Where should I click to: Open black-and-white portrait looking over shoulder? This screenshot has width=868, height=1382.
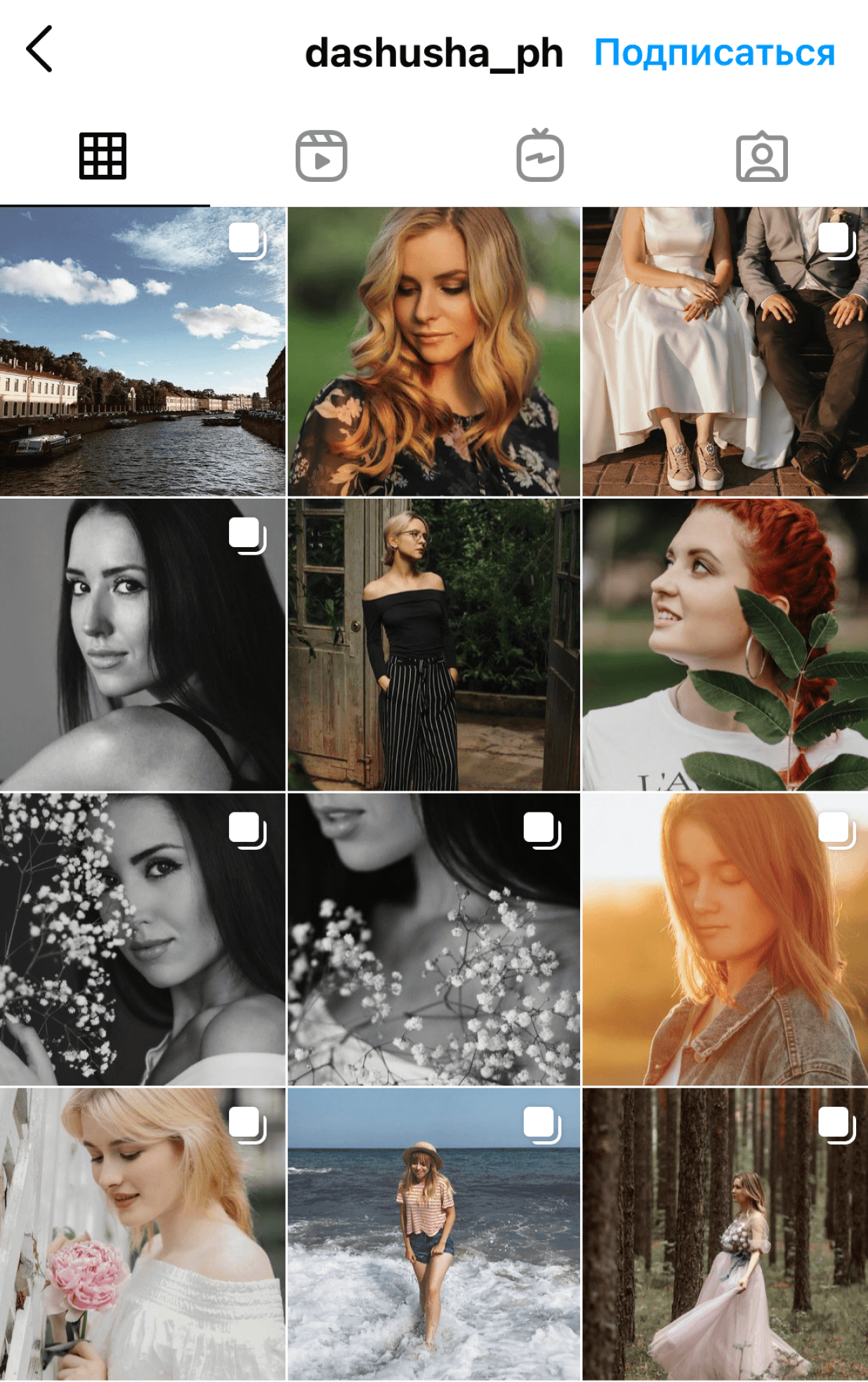click(143, 645)
